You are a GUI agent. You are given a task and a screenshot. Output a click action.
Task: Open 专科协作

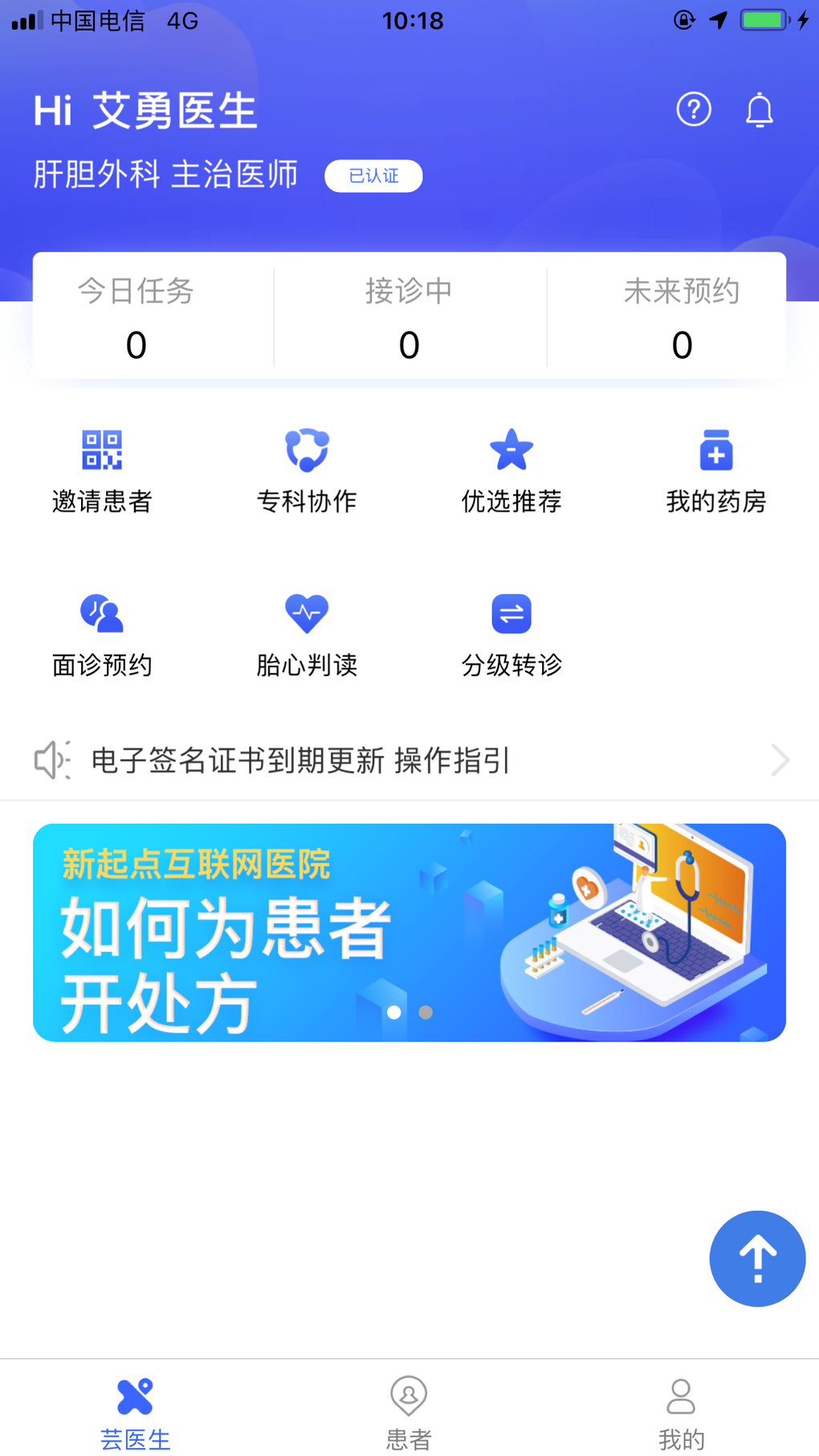pos(307,471)
